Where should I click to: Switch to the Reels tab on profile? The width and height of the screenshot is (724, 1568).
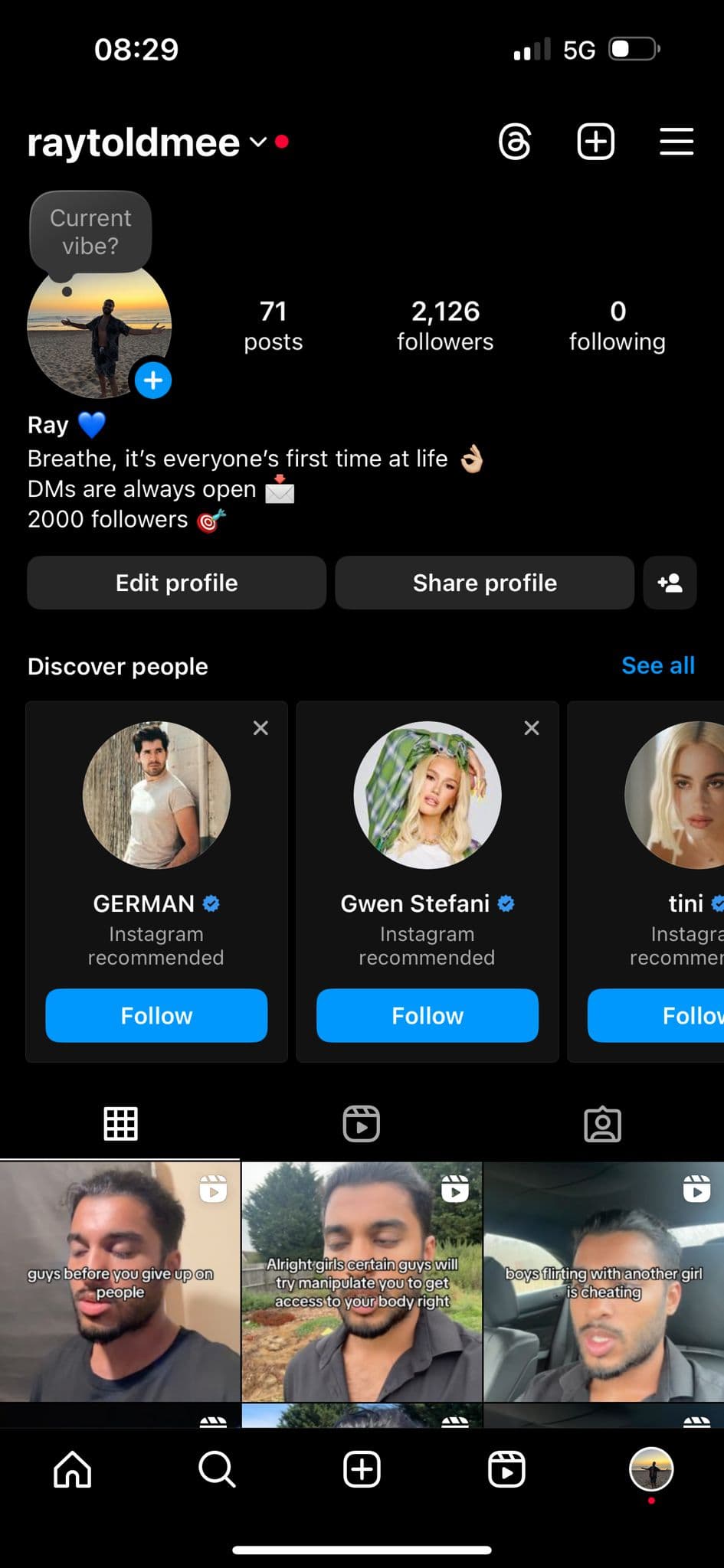tap(362, 1124)
